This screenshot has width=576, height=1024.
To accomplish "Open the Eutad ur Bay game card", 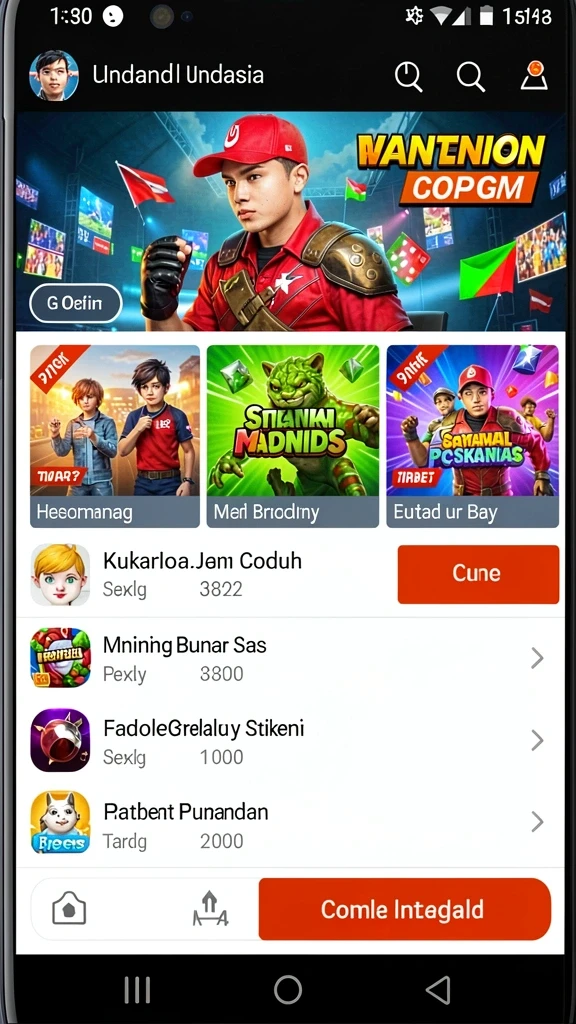I will tap(473, 436).
